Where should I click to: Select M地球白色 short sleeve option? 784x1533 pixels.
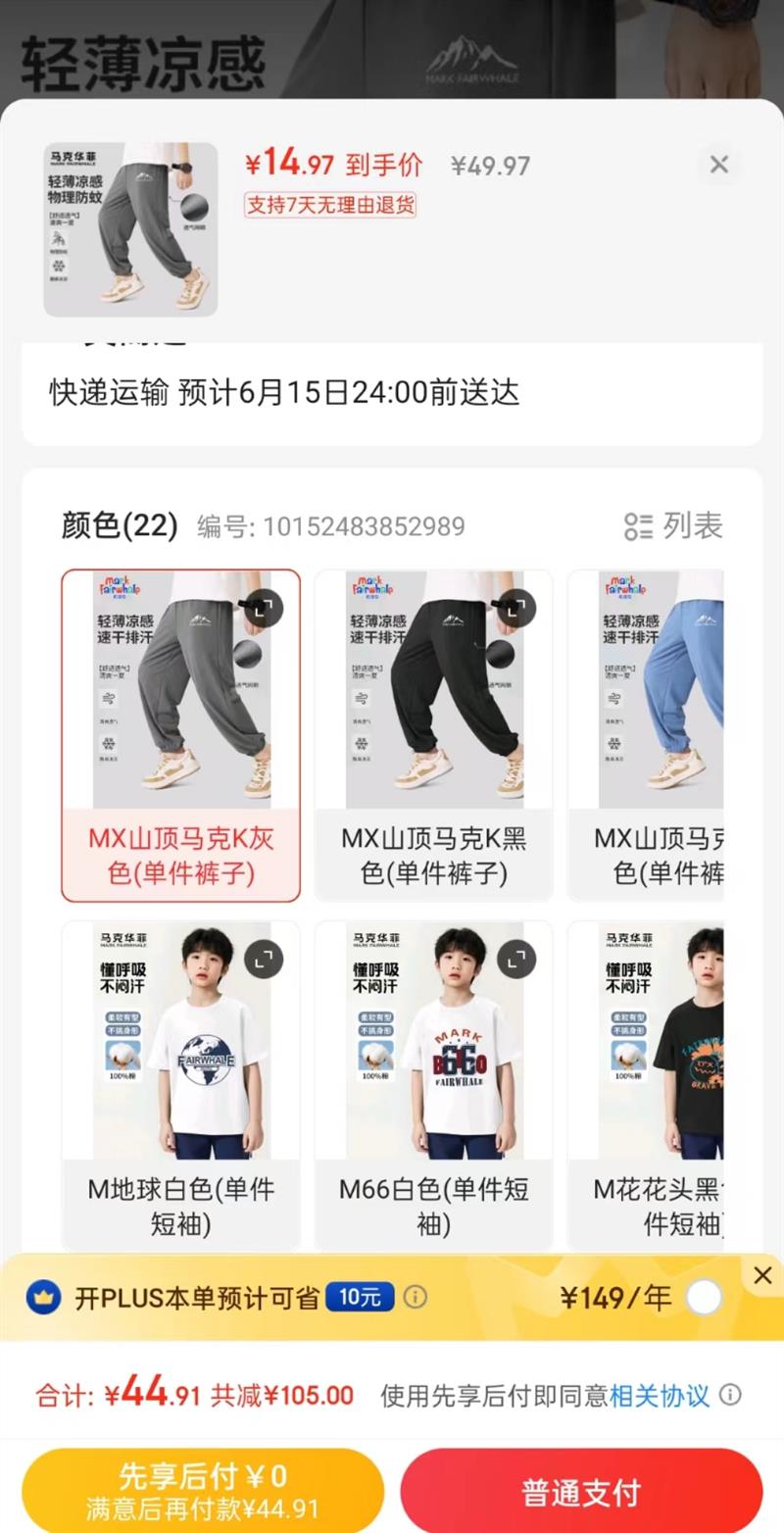point(181,1085)
